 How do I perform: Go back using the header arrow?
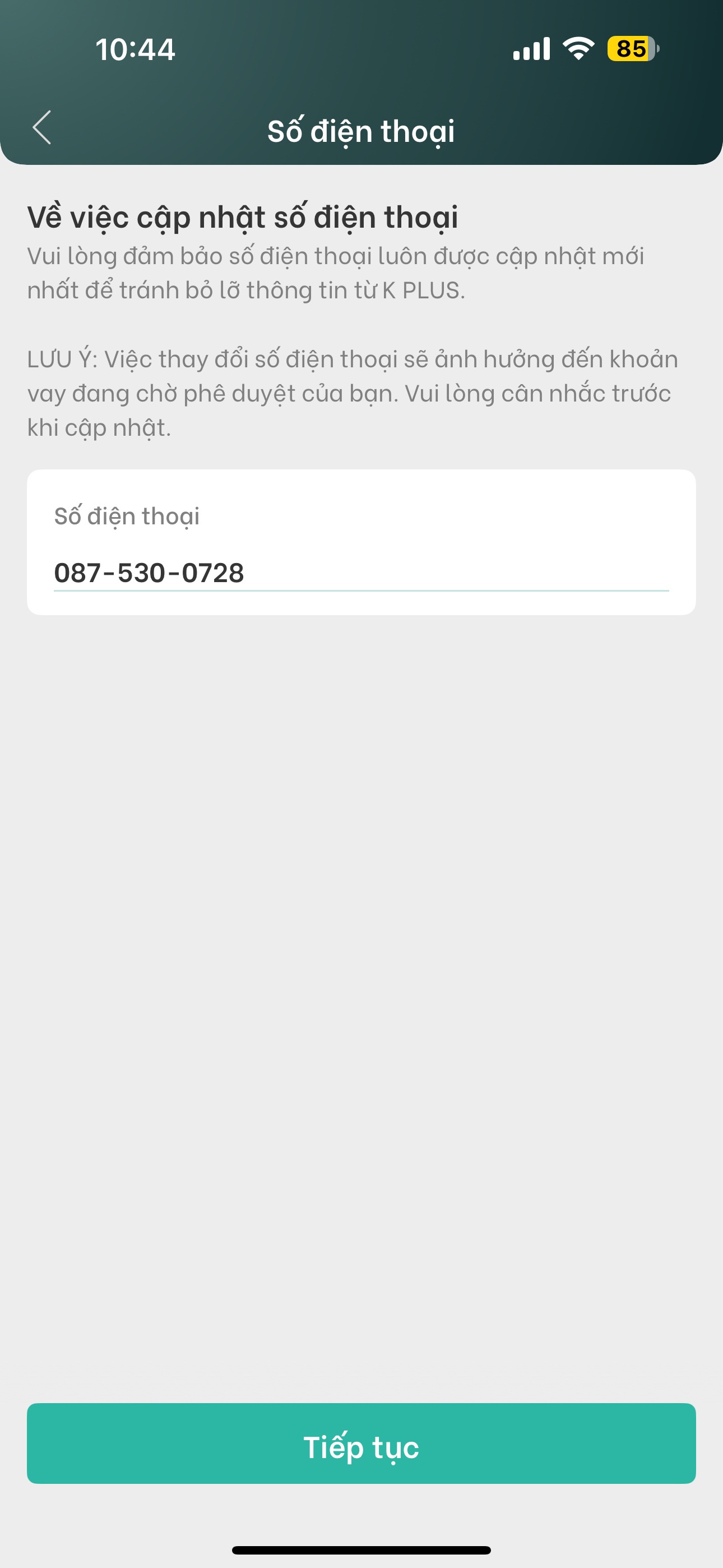point(42,128)
